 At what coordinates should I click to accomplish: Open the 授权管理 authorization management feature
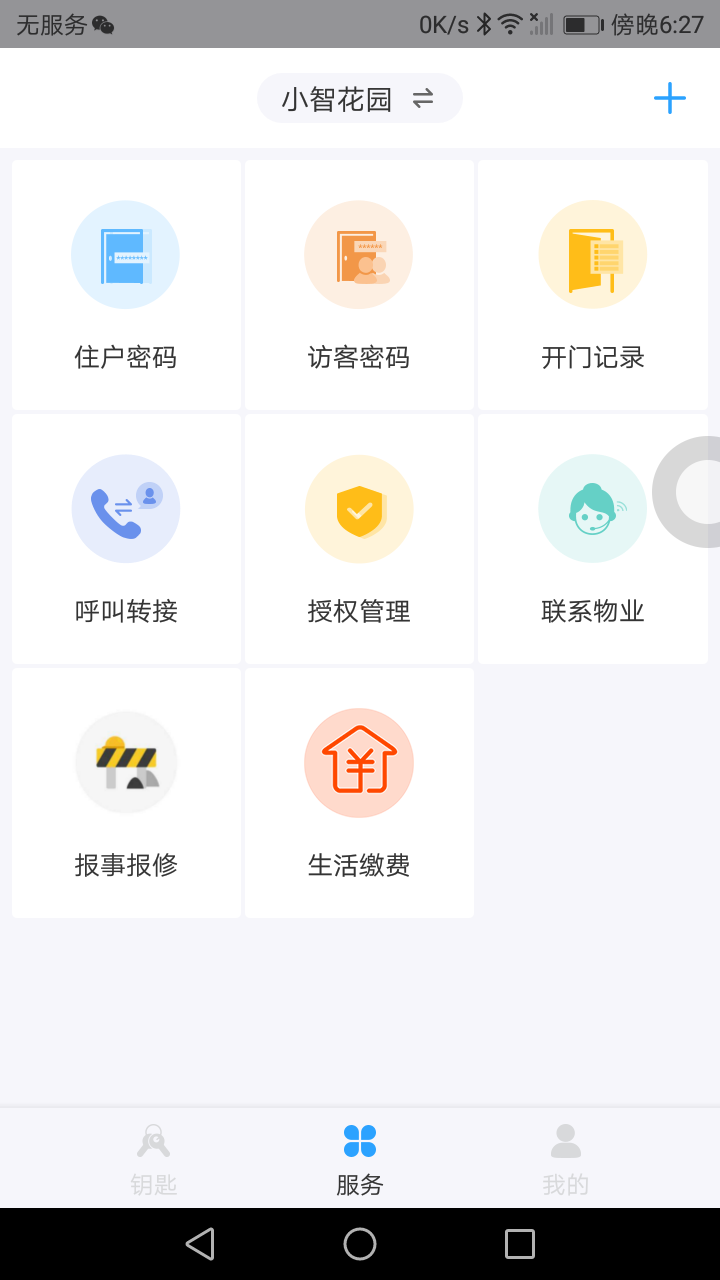click(359, 539)
